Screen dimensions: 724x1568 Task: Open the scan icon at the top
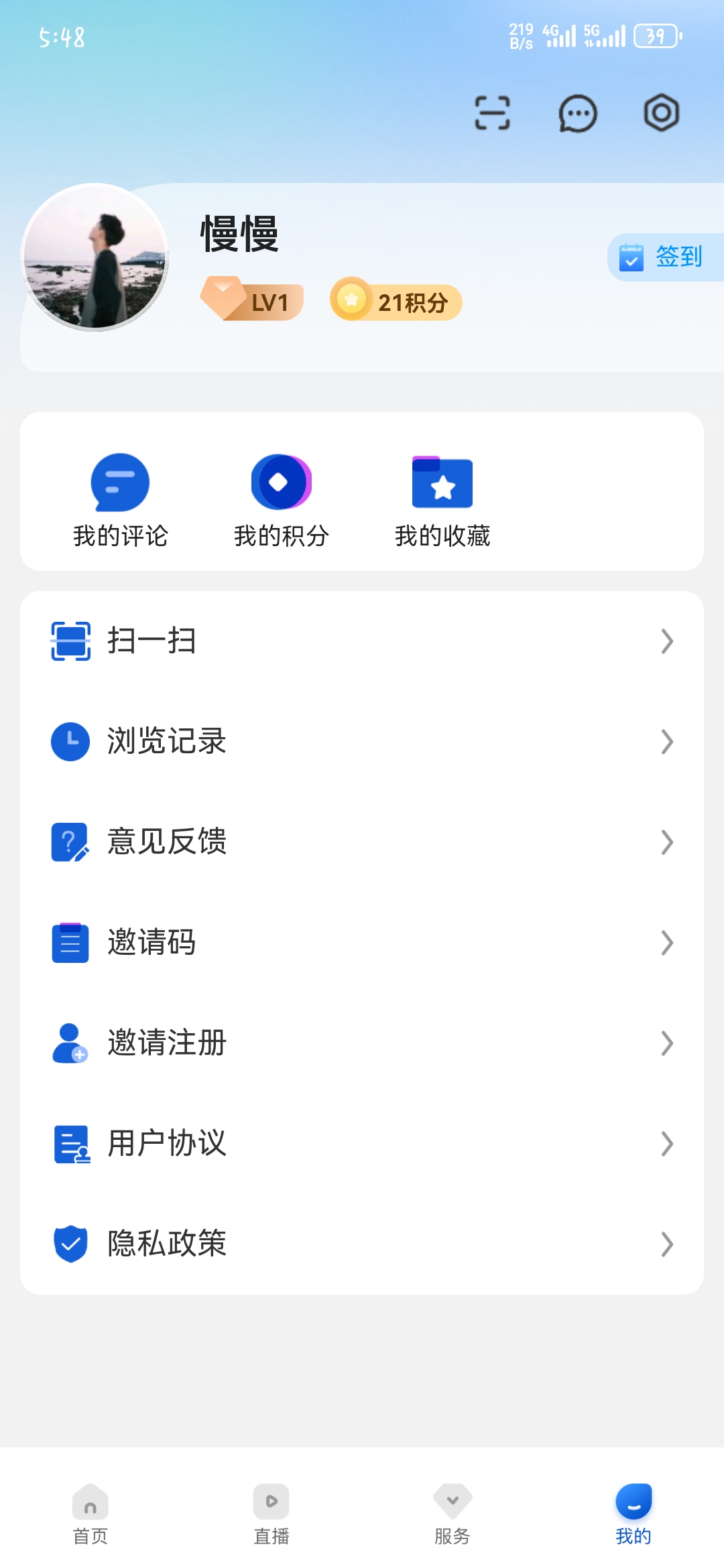(493, 113)
